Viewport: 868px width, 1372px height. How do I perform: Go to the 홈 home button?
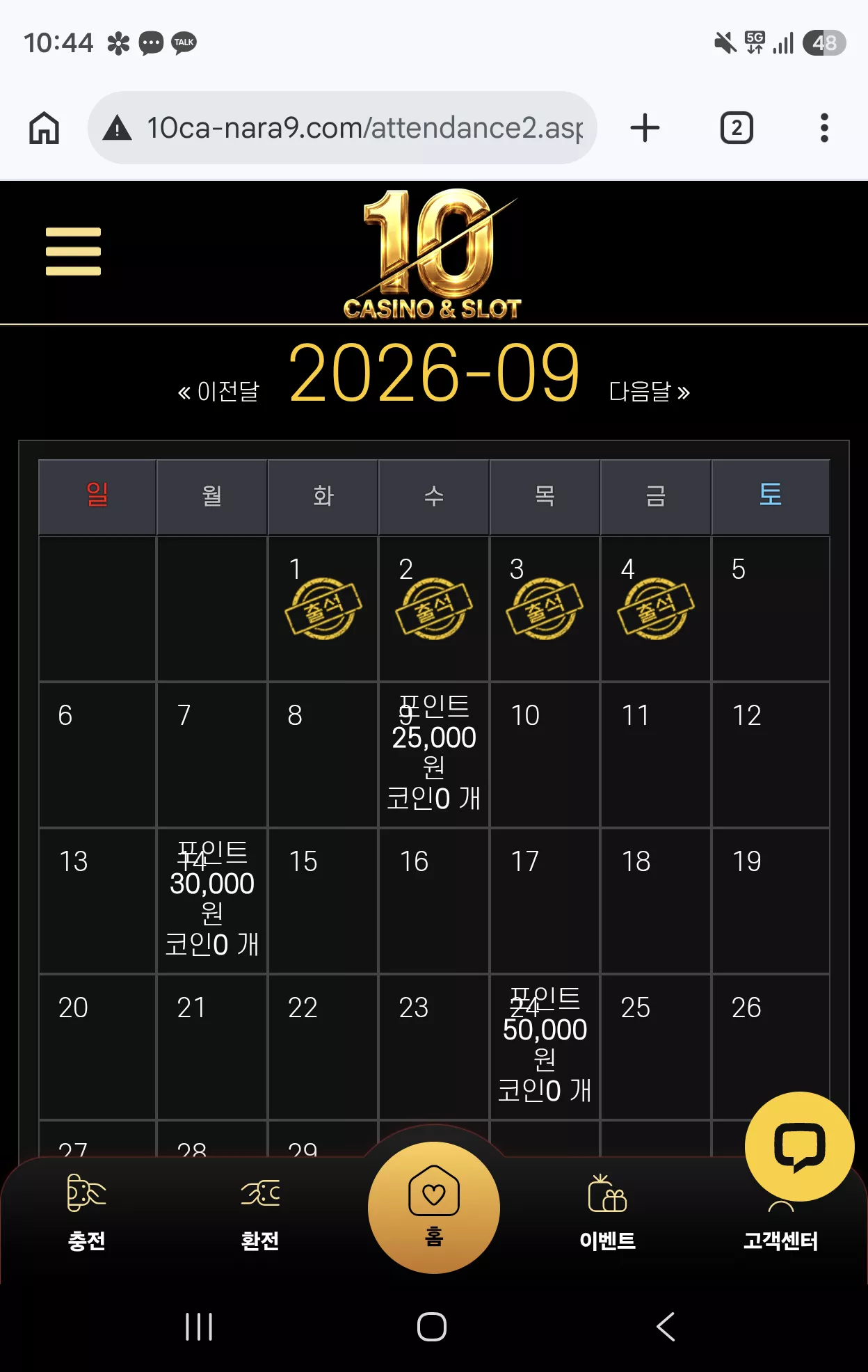[434, 1207]
